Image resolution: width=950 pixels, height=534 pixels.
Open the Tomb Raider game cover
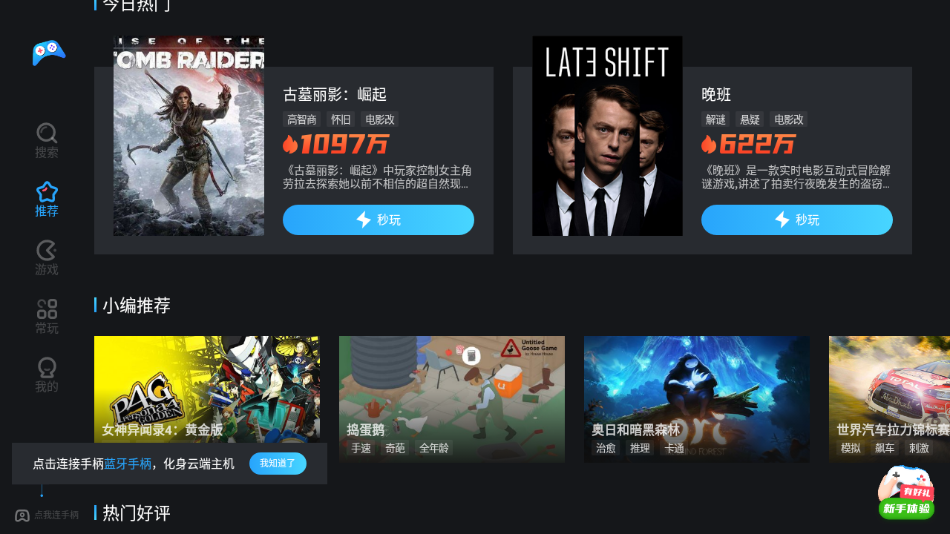(x=188, y=136)
